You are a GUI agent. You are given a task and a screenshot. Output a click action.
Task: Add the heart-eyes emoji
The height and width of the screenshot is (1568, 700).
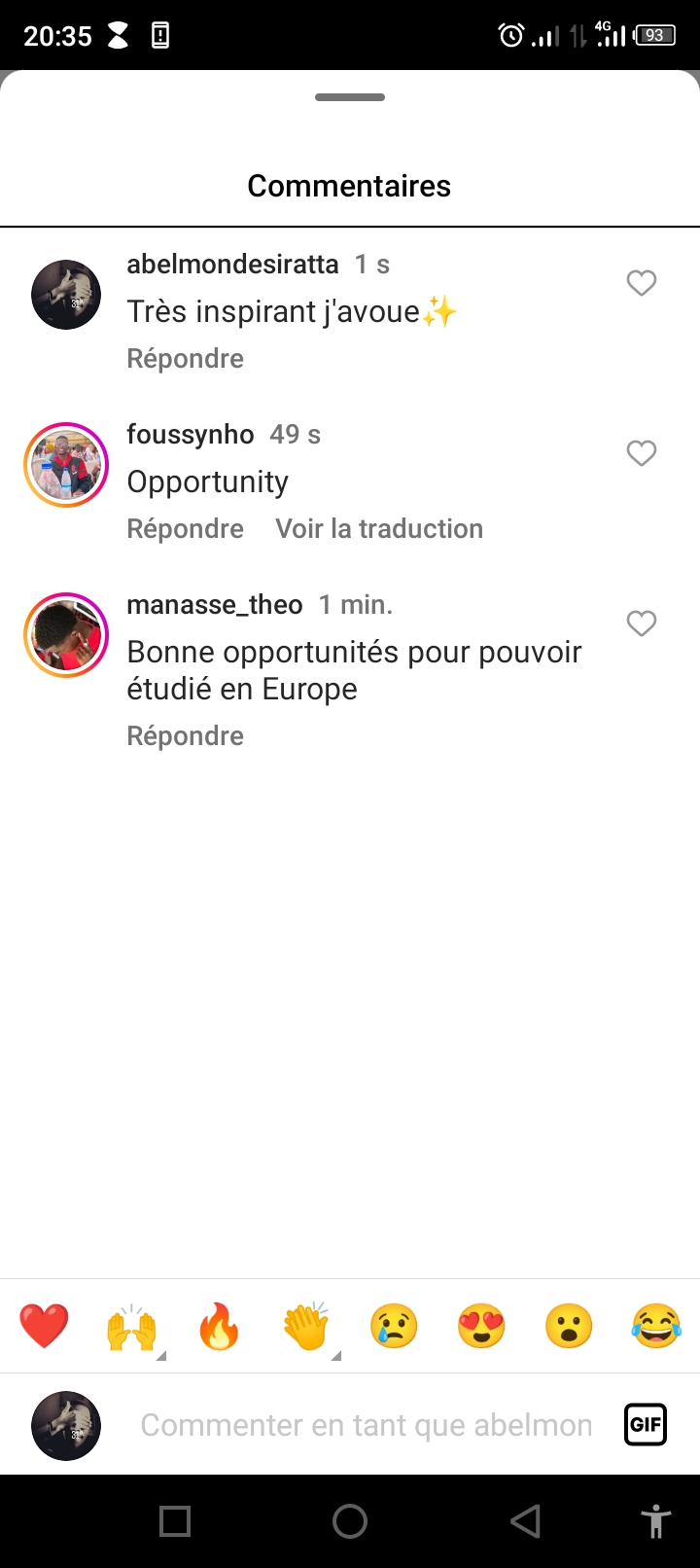pos(481,1327)
